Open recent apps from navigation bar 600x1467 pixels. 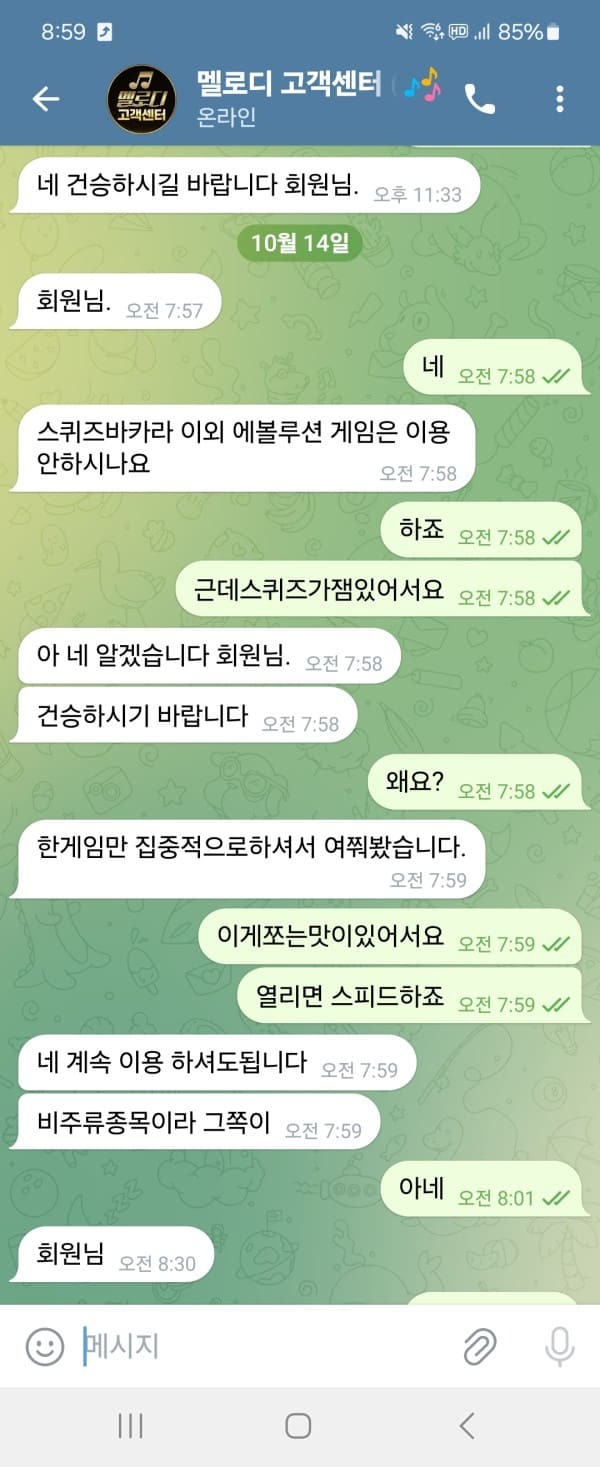point(131,1426)
